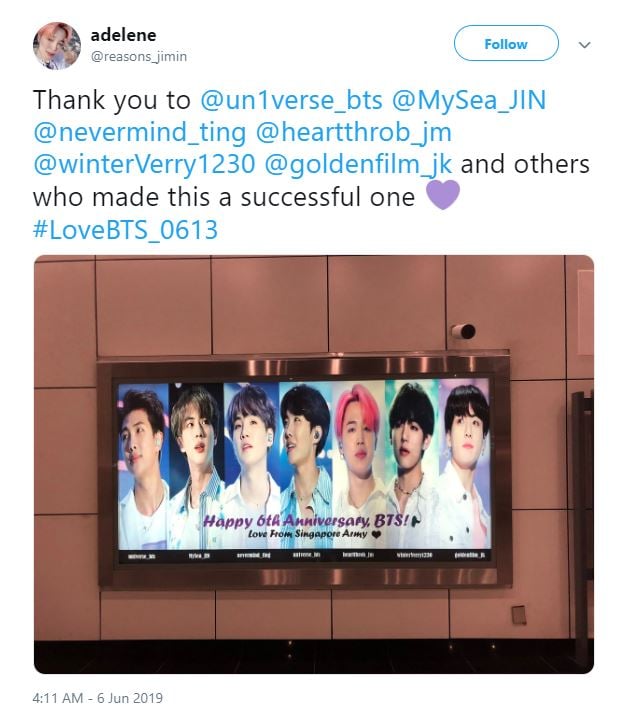The image size is (618, 718).
Task: Open the #LoveBTS_0613 hashtag
Action: [125, 229]
